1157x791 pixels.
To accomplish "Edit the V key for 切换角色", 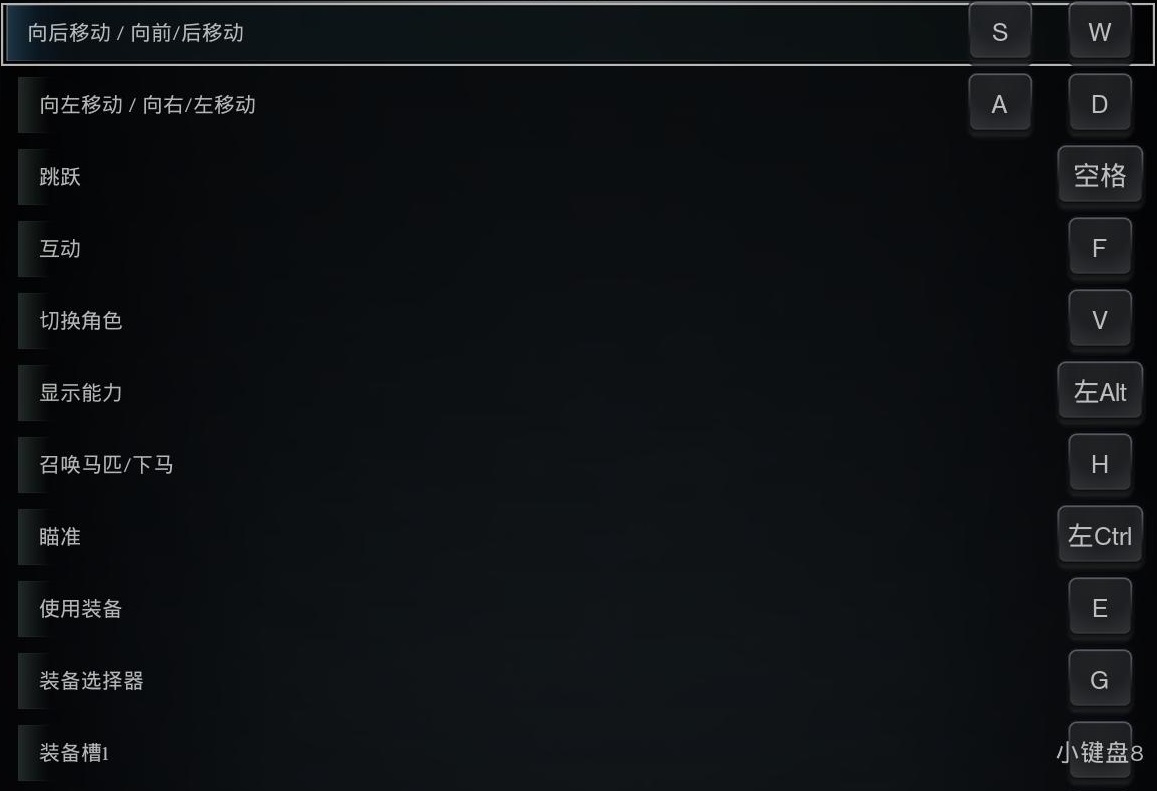I will (1099, 320).
